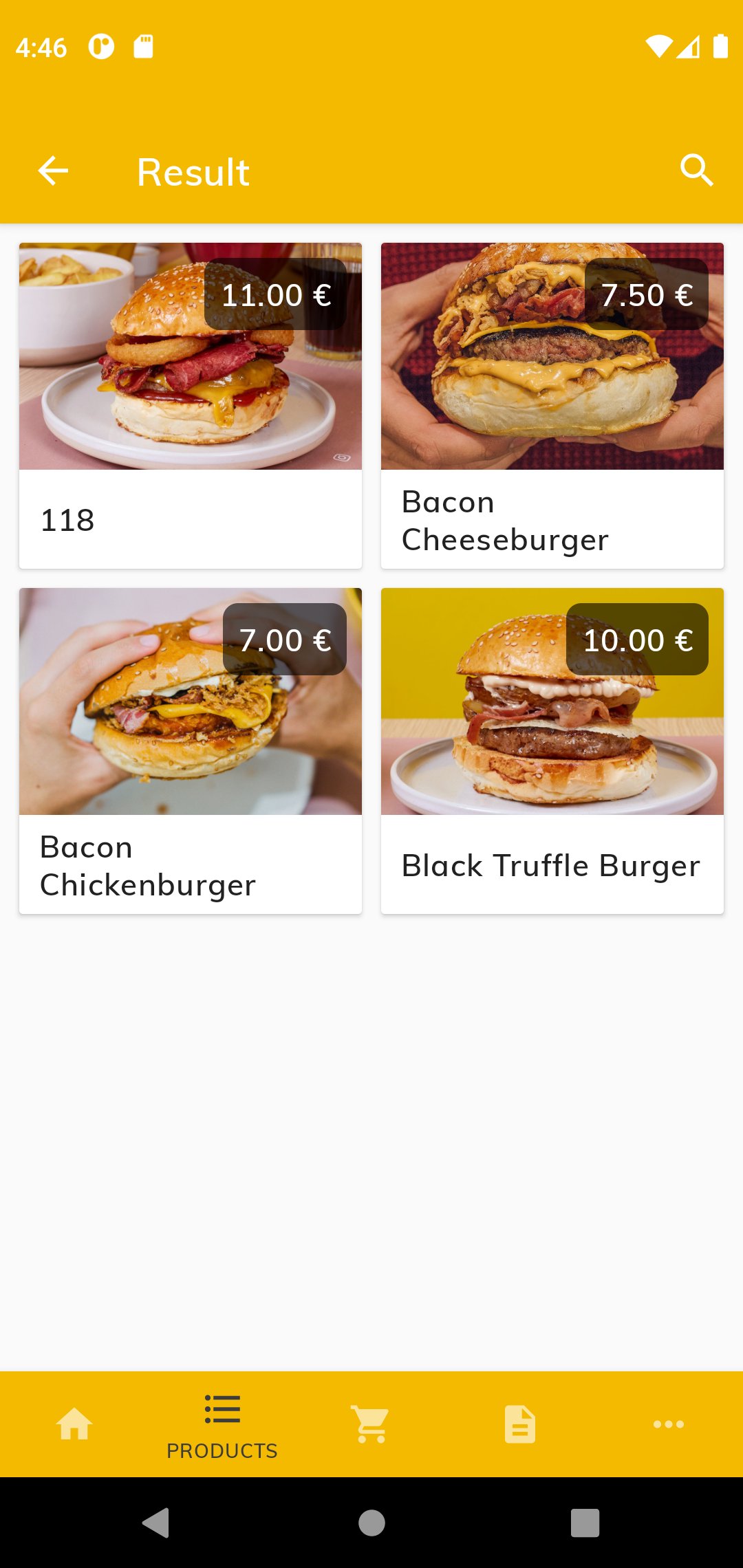The image size is (743, 1568).
Task: Tap the Products tab
Action: pos(222,1425)
